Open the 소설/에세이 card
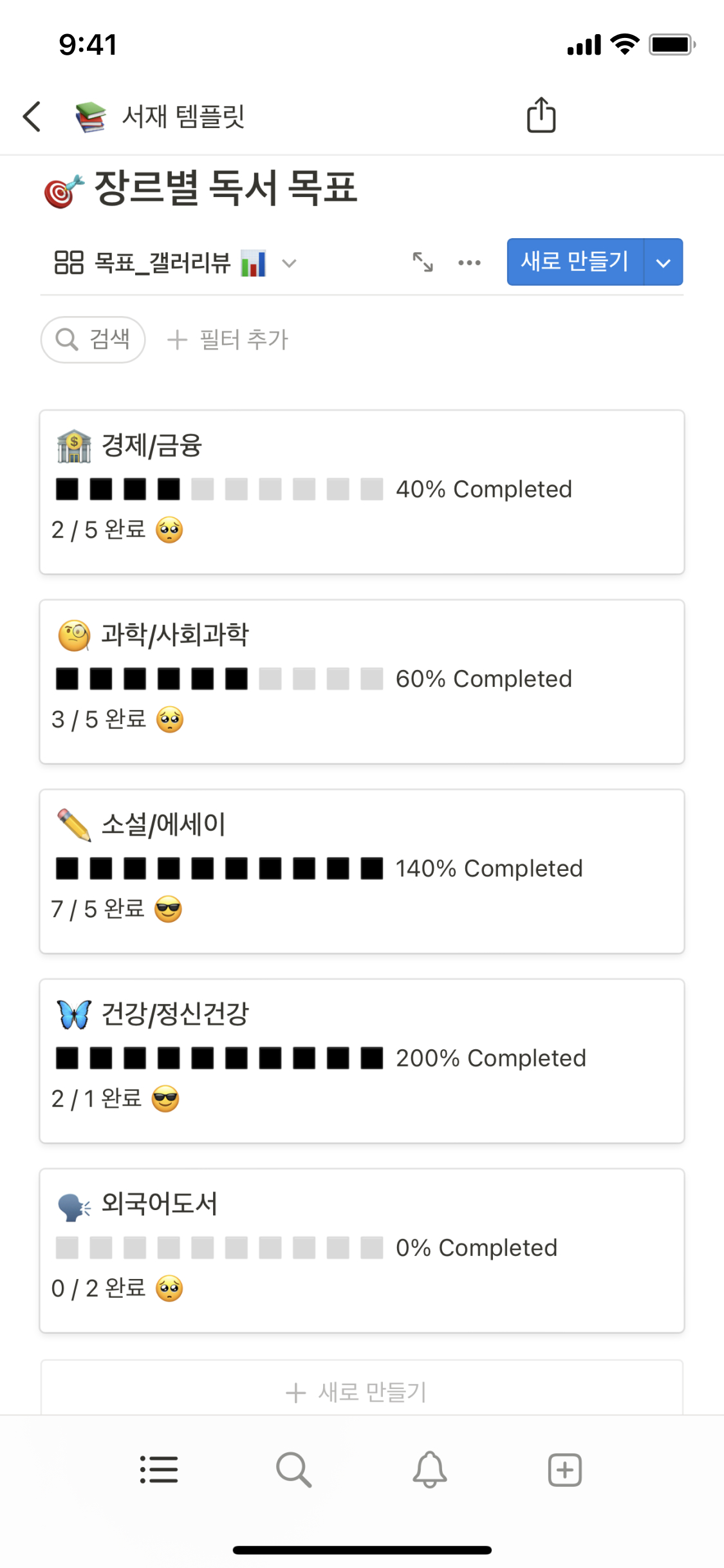This screenshot has width=724, height=1568. 362,871
